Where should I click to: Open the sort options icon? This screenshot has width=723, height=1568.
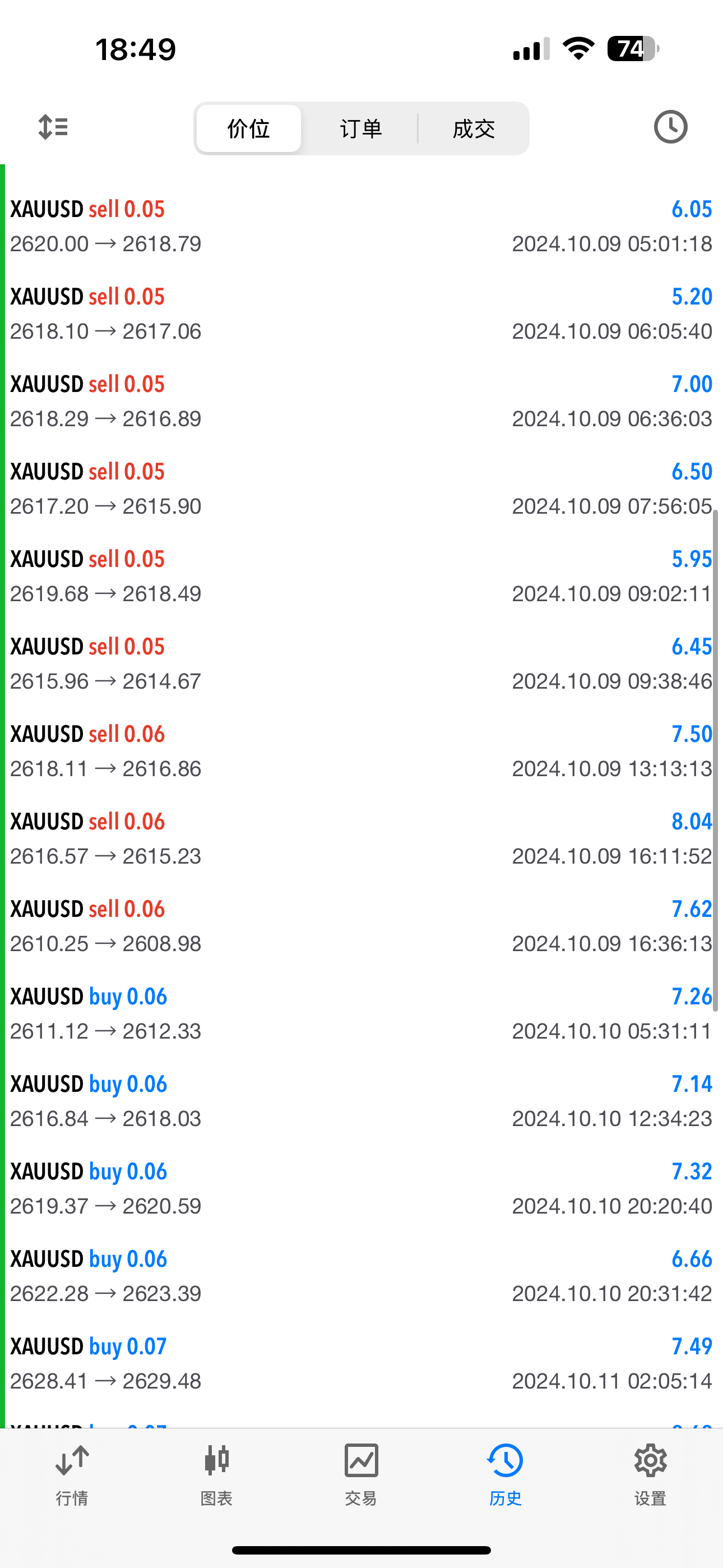click(53, 127)
